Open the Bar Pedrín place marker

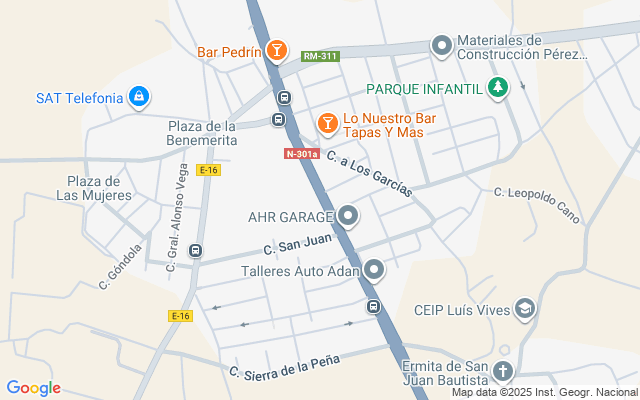coord(277,51)
